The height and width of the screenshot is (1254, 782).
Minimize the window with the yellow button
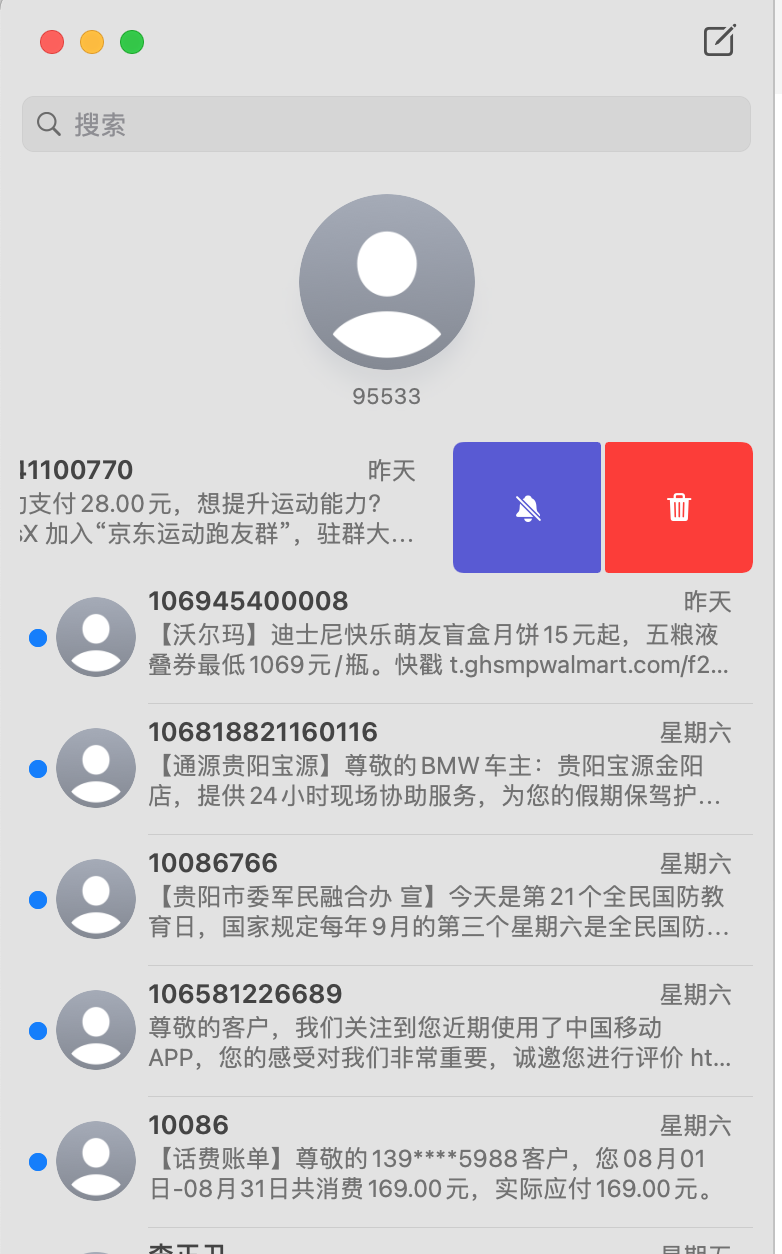(x=92, y=42)
